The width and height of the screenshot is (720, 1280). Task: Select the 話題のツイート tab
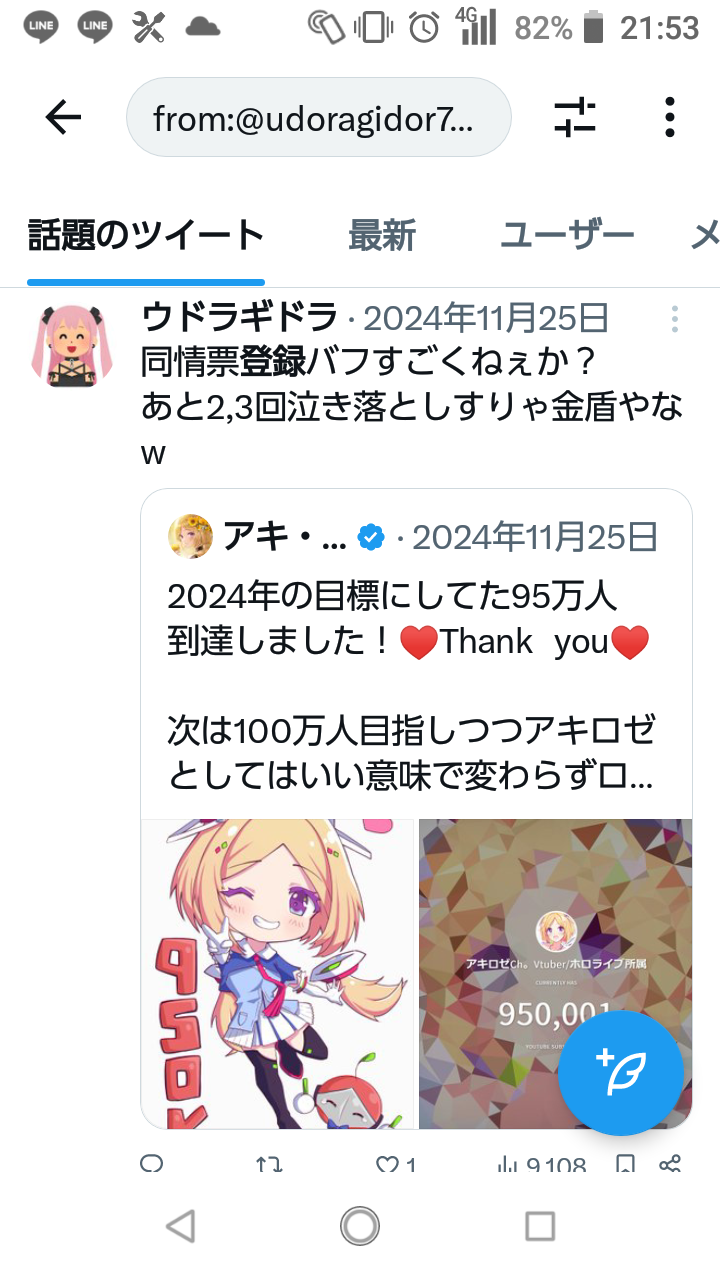[146, 236]
